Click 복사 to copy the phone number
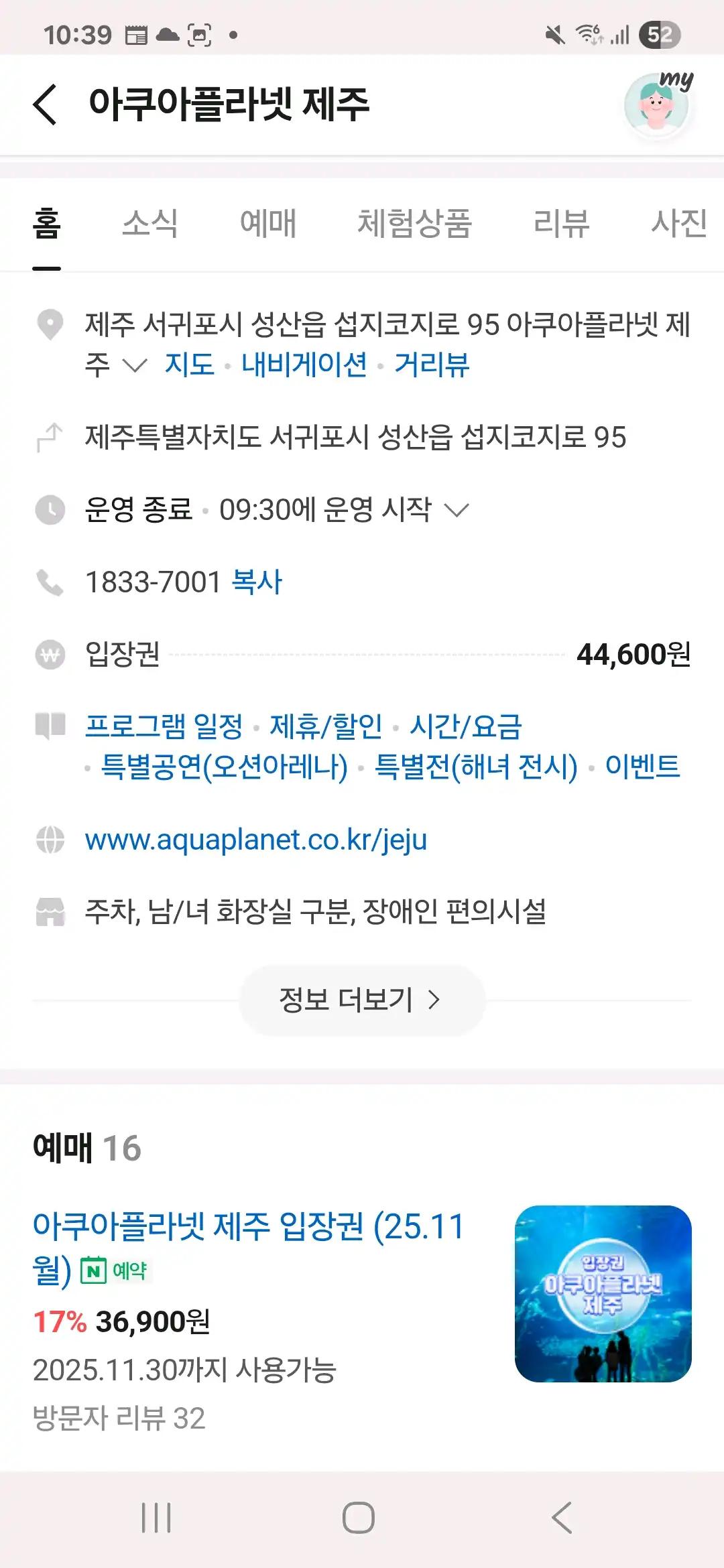 click(x=257, y=583)
